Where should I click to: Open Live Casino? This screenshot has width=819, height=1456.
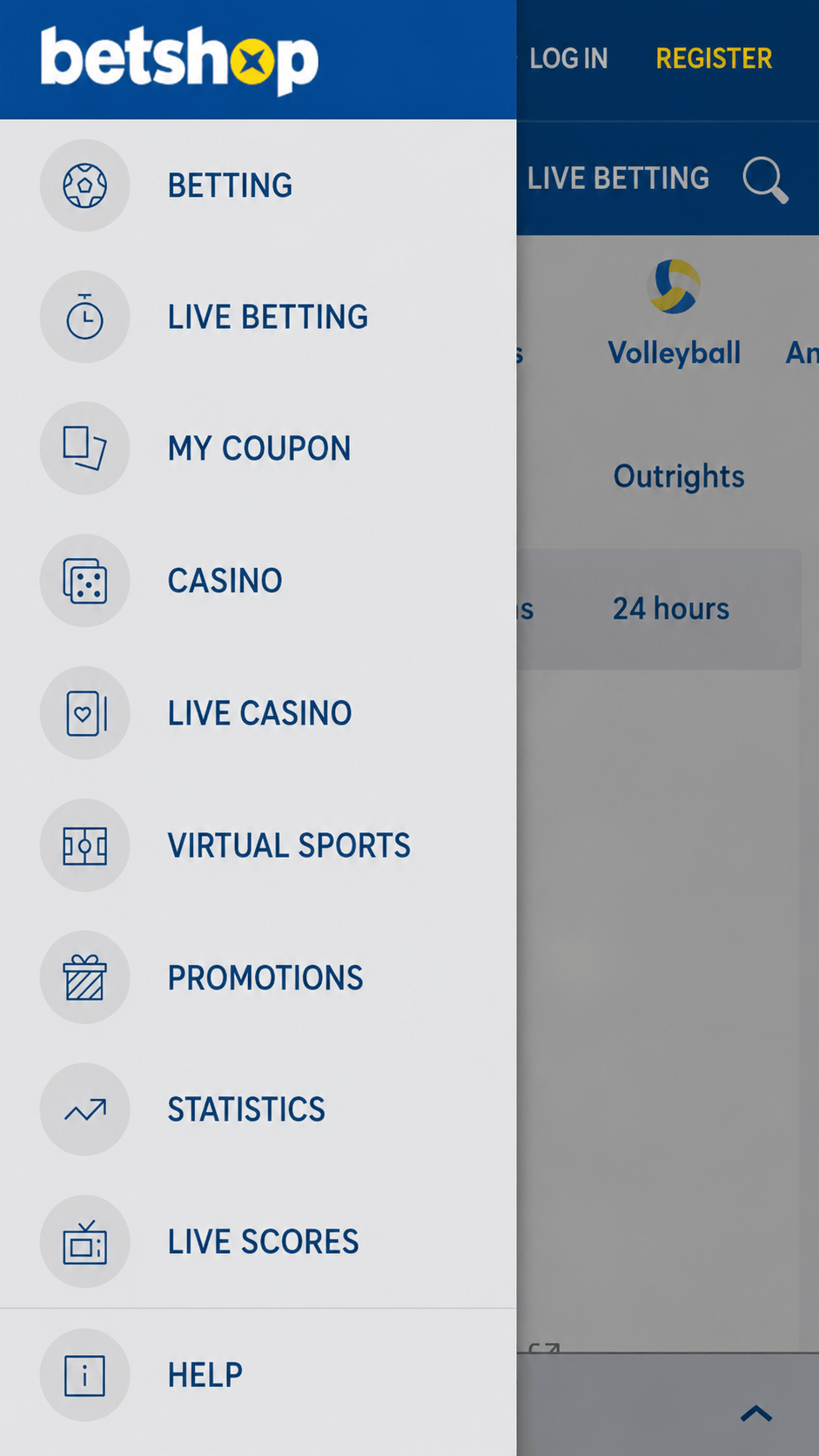pyautogui.click(x=258, y=713)
